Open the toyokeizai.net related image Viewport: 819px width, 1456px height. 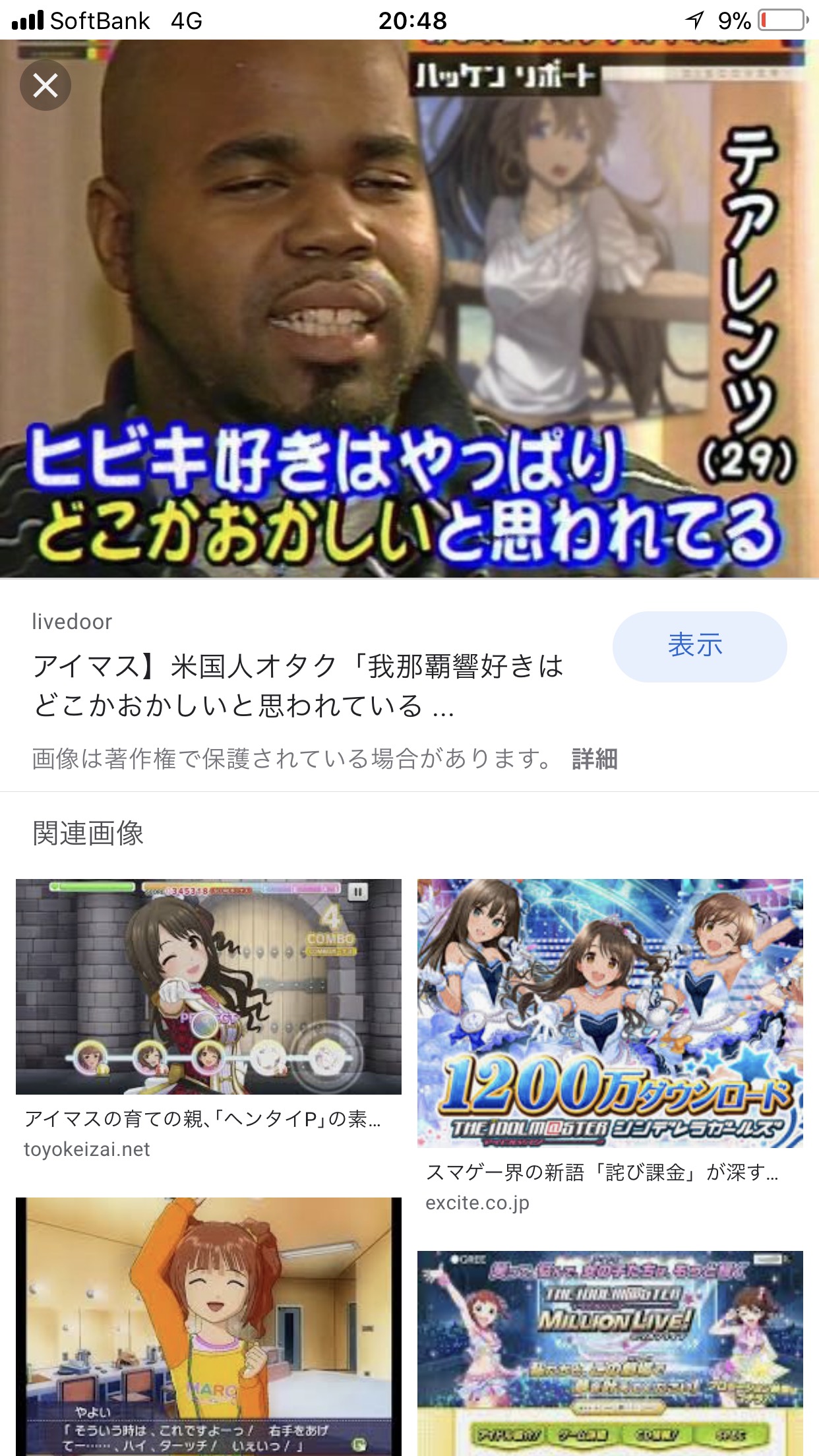tap(208, 986)
